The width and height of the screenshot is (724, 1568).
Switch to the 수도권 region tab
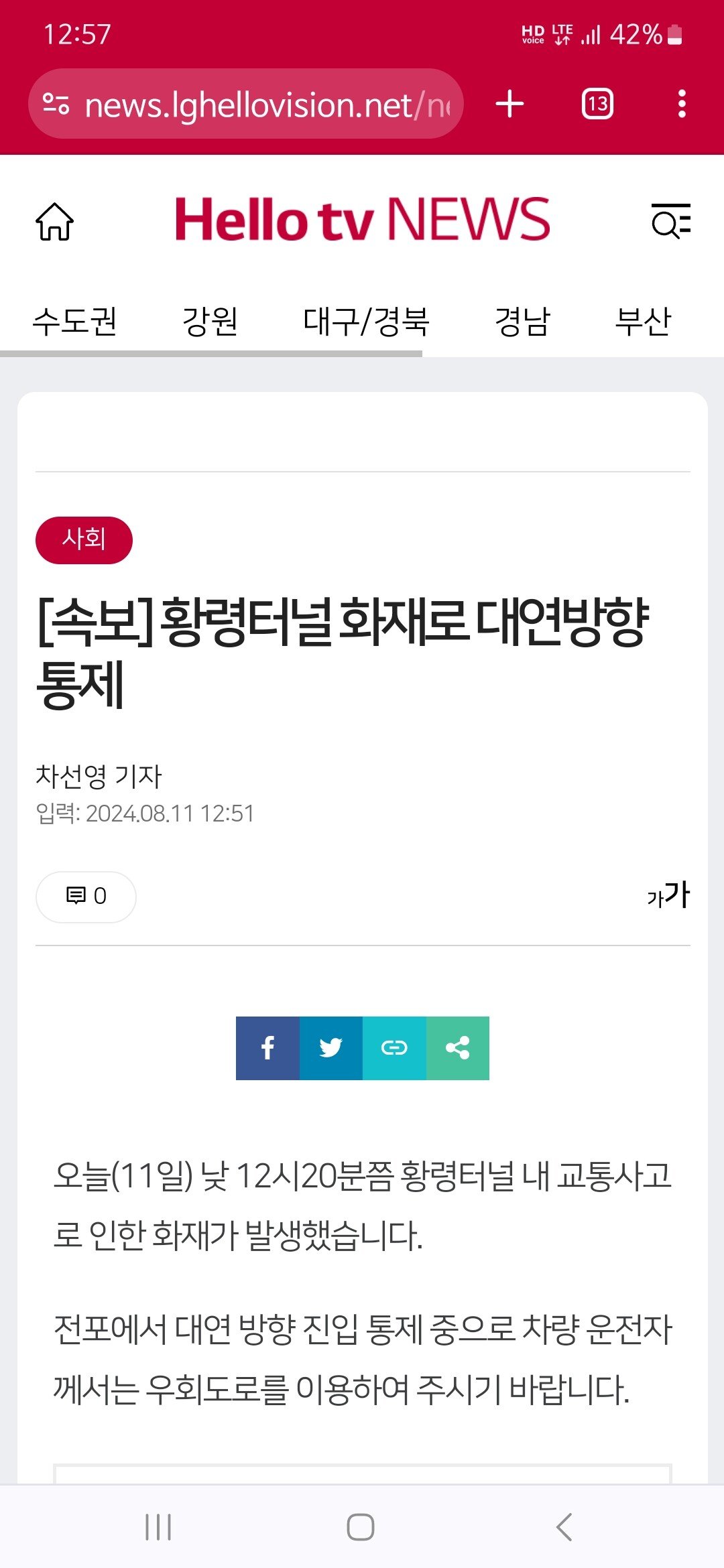click(75, 321)
